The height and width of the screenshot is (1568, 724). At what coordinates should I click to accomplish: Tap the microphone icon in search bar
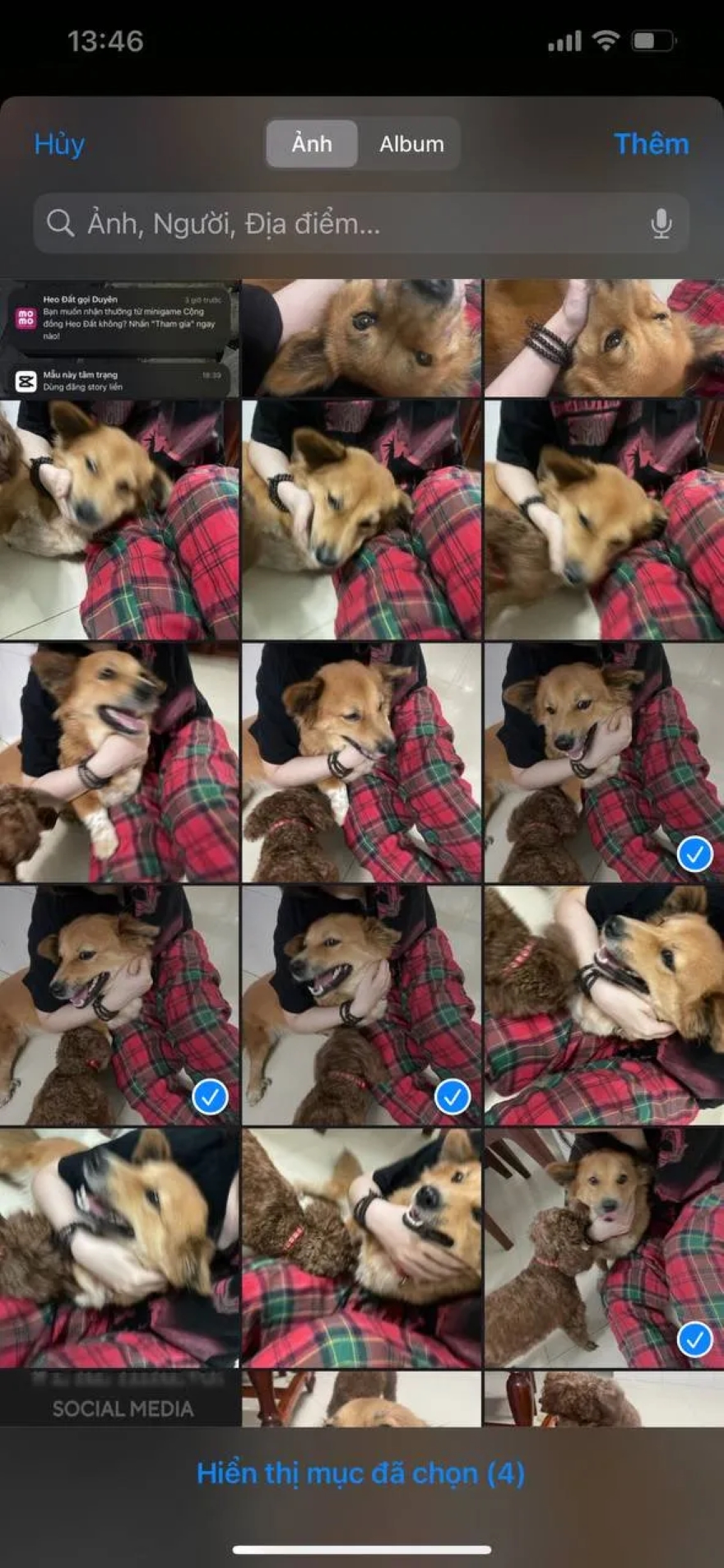(661, 223)
